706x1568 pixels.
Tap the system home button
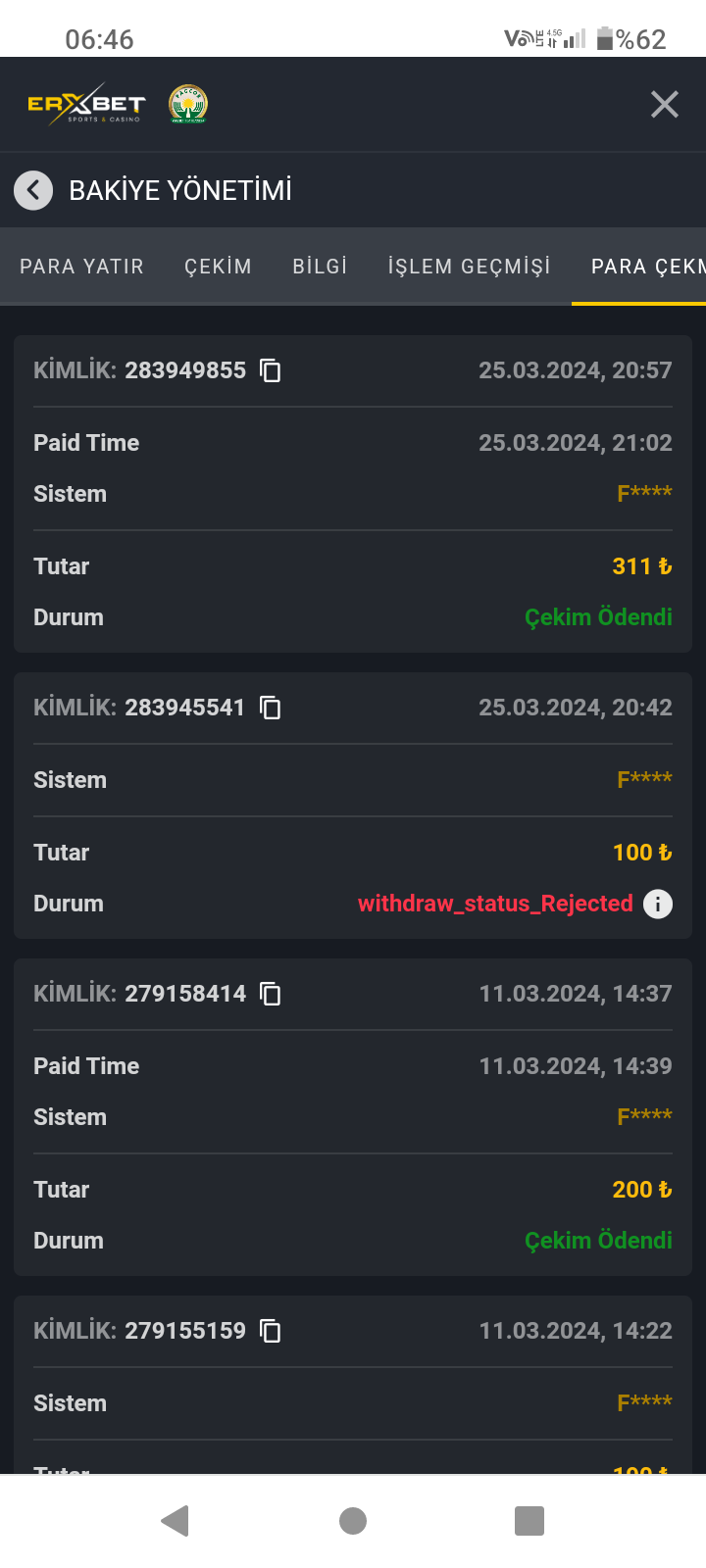[x=353, y=1521]
